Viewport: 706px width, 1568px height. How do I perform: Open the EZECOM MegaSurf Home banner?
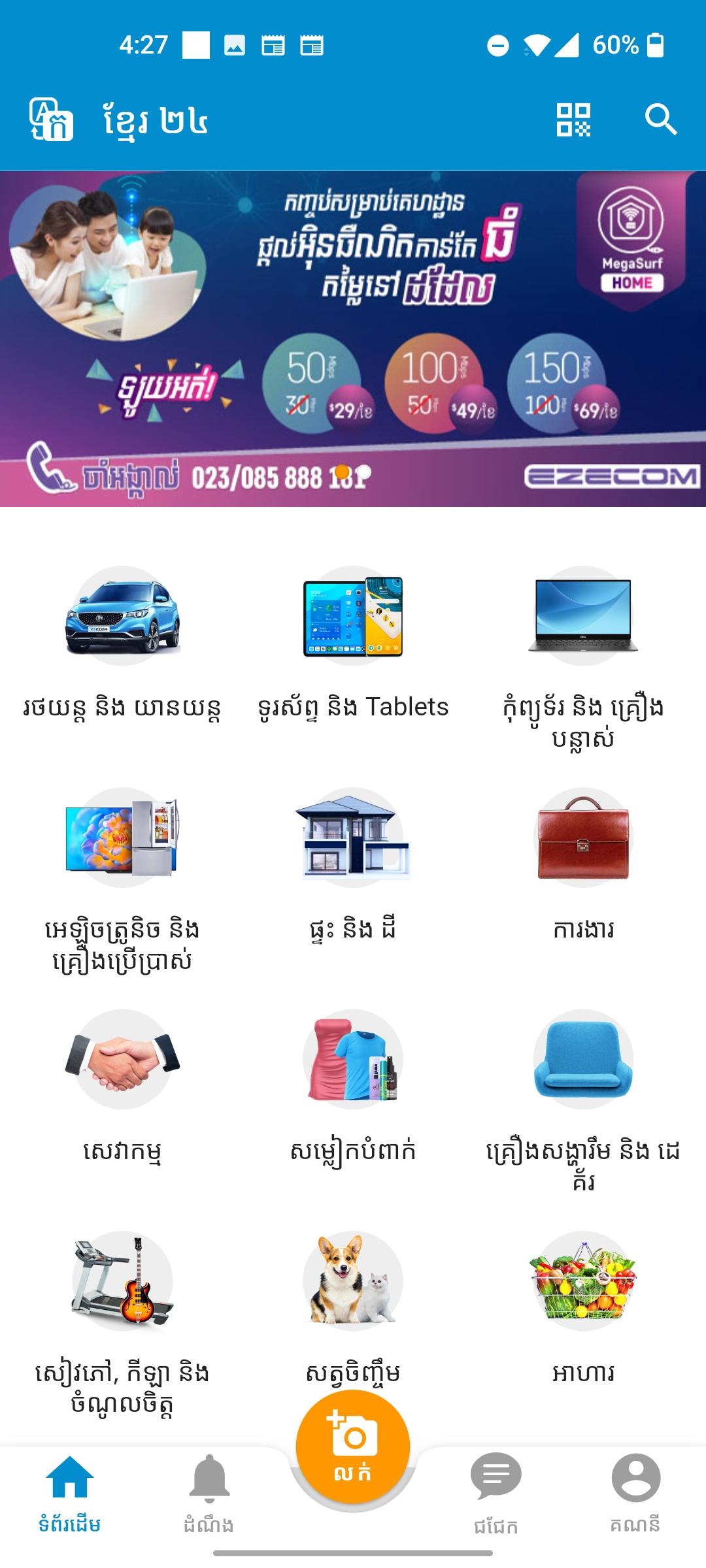click(353, 338)
